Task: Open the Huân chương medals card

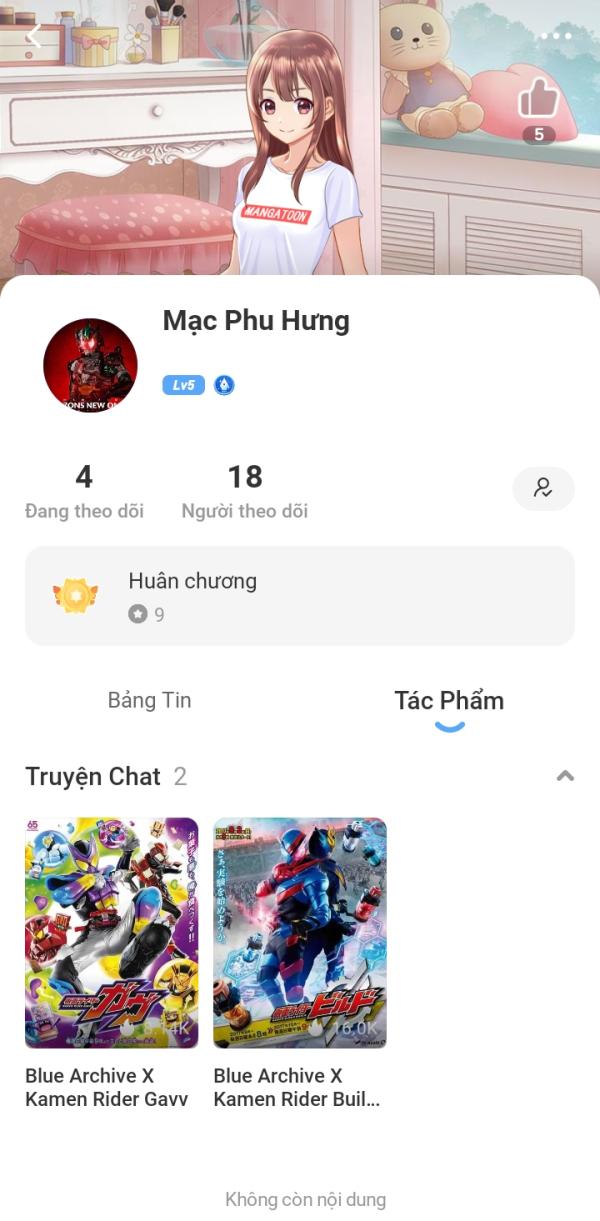Action: point(300,596)
